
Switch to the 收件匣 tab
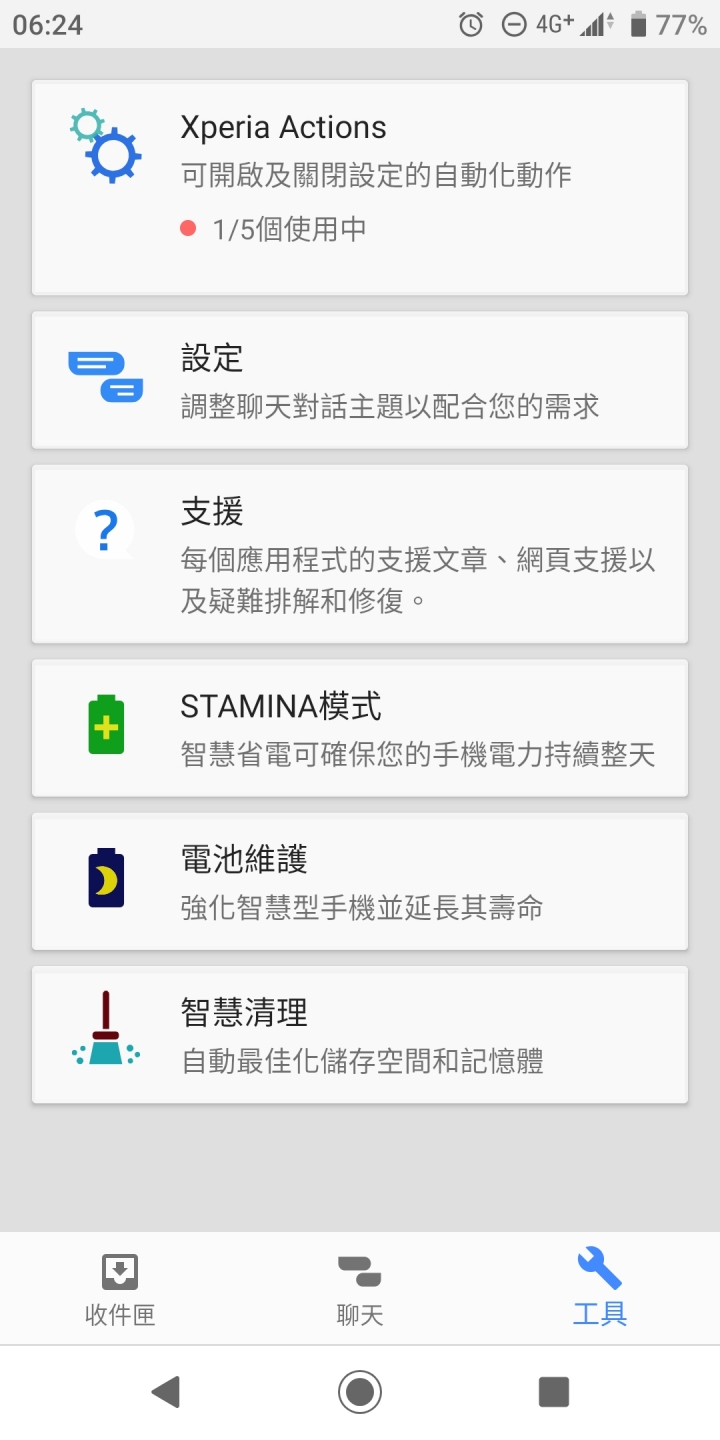tap(120, 1288)
